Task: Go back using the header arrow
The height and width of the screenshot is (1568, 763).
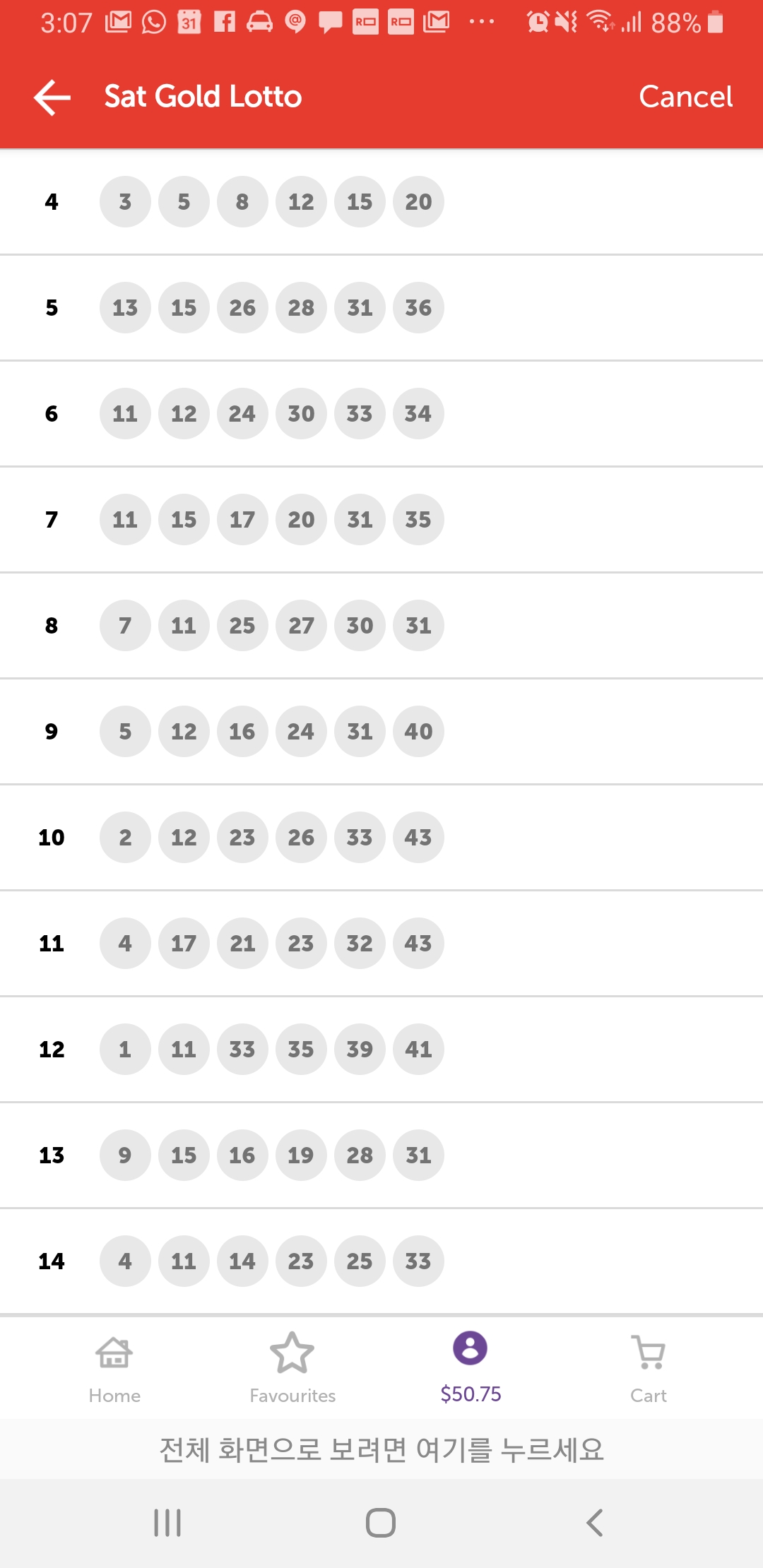Action: click(x=52, y=97)
